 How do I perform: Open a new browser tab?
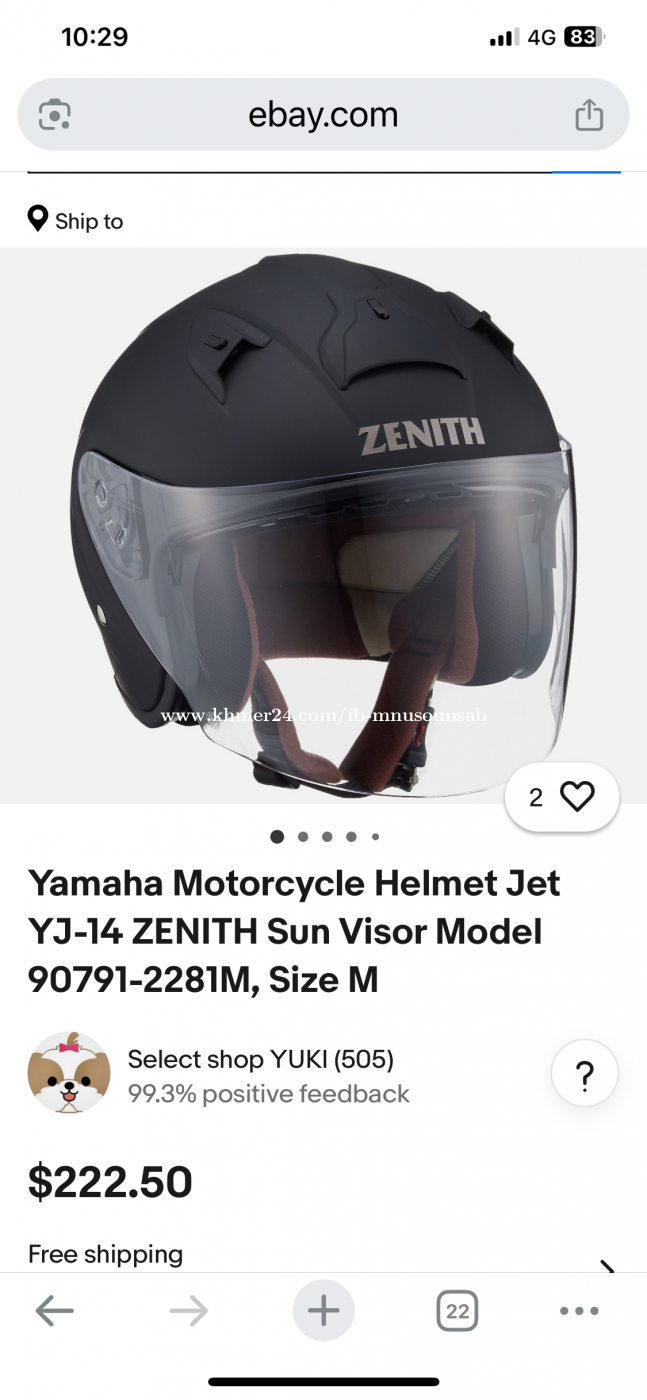(323, 1311)
